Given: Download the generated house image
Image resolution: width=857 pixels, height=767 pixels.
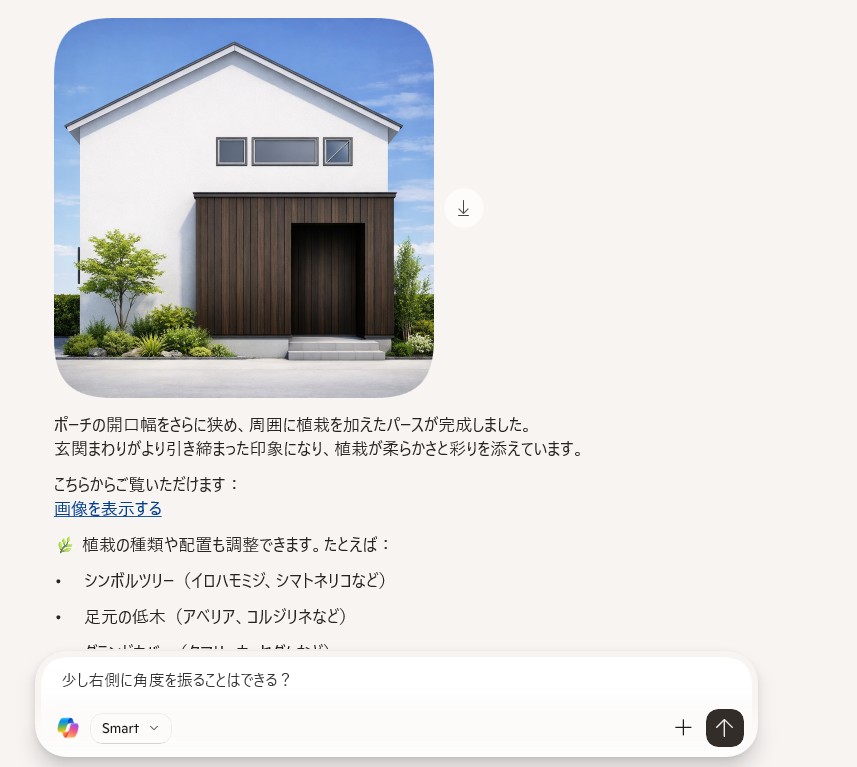Looking at the screenshot, I should click(x=463, y=208).
